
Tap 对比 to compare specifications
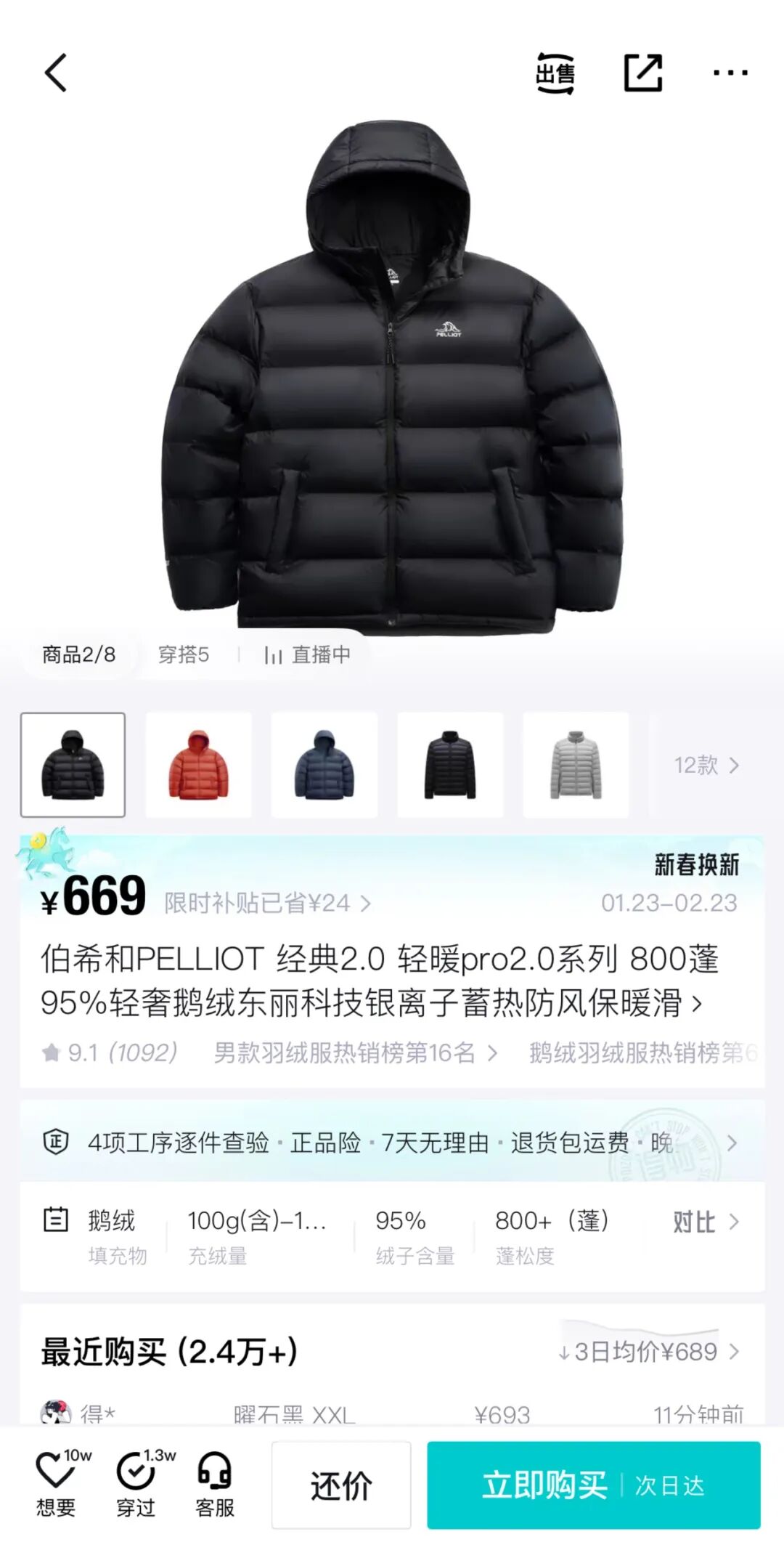pyautogui.click(x=705, y=1222)
